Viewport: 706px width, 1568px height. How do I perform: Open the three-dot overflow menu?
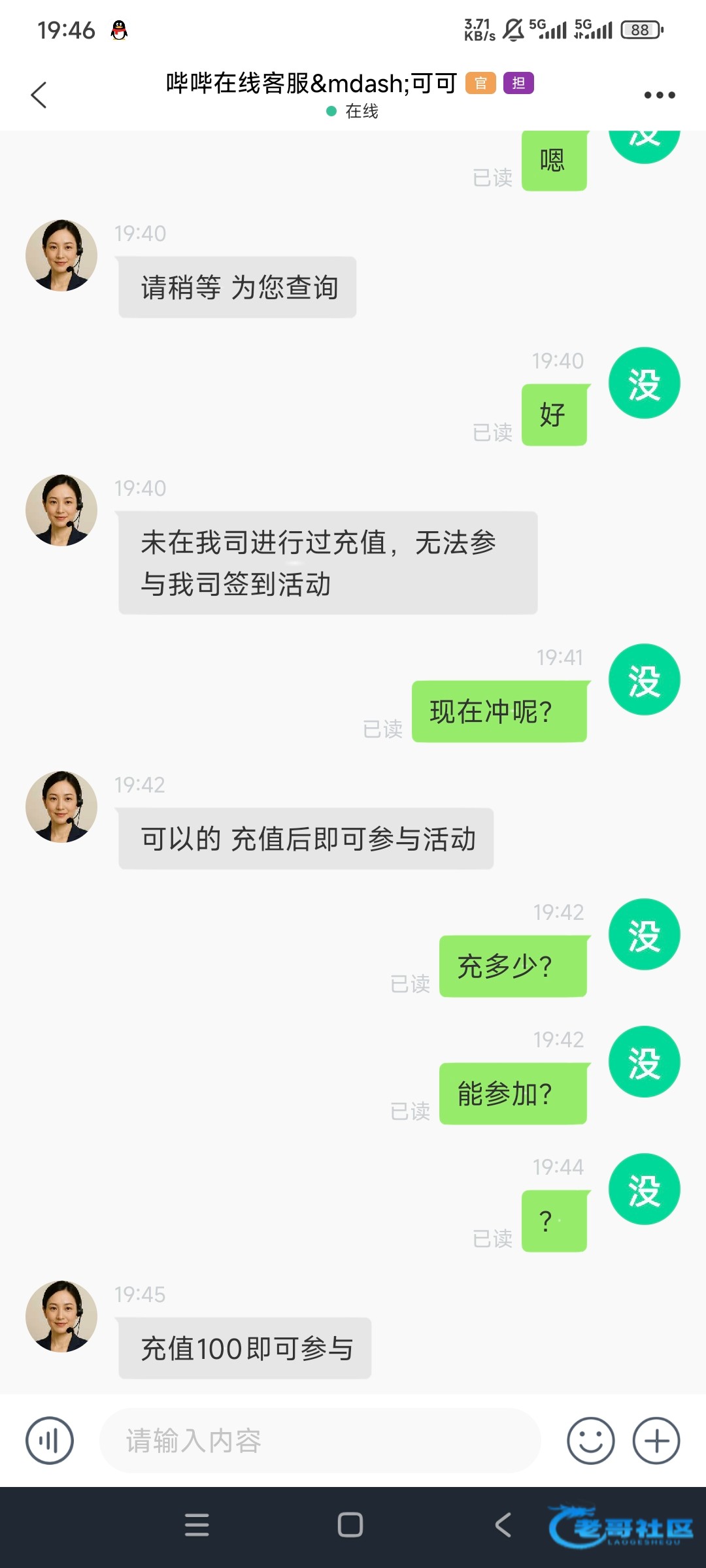pyautogui.click(x=659, y=95)
